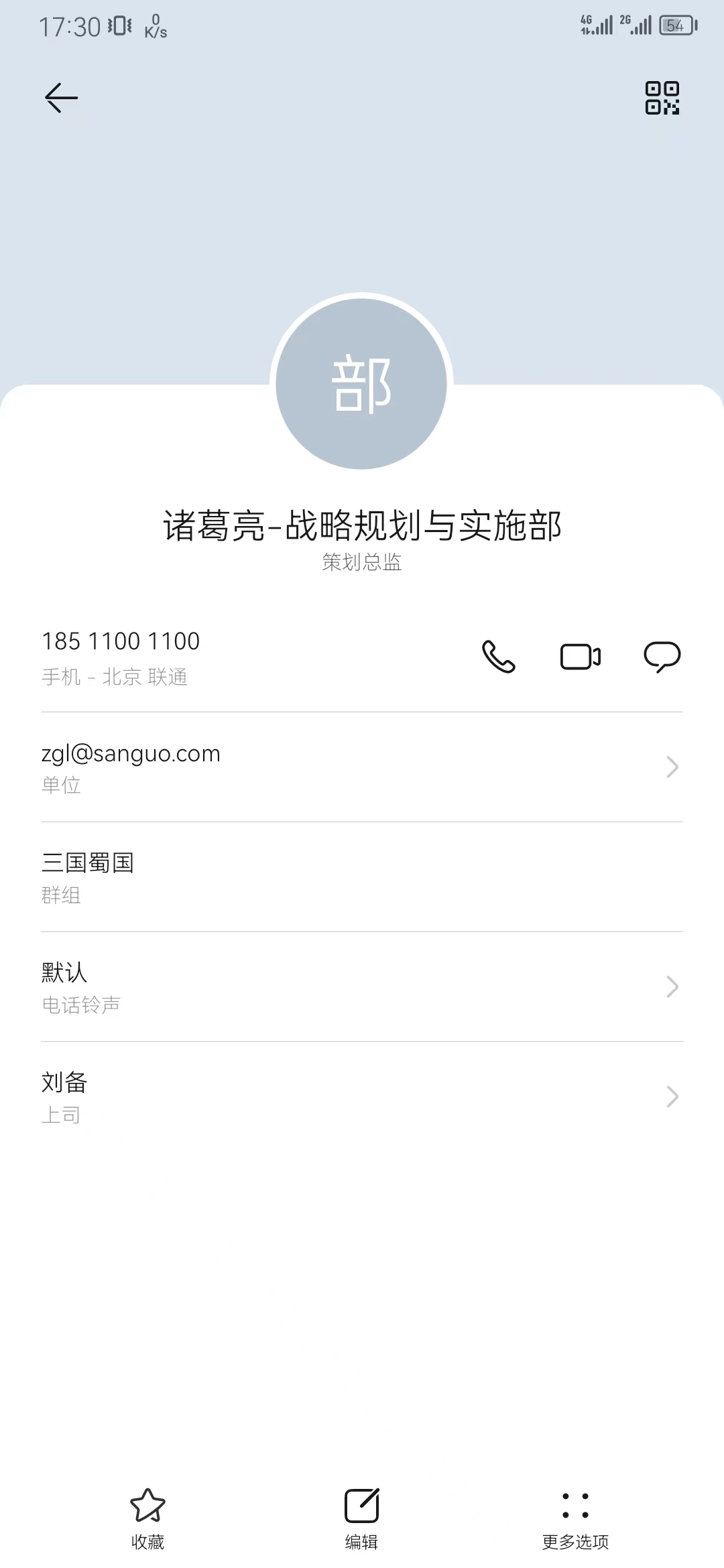
Task: Open related contact 刘备
Action: click(x=362, y=1096)
